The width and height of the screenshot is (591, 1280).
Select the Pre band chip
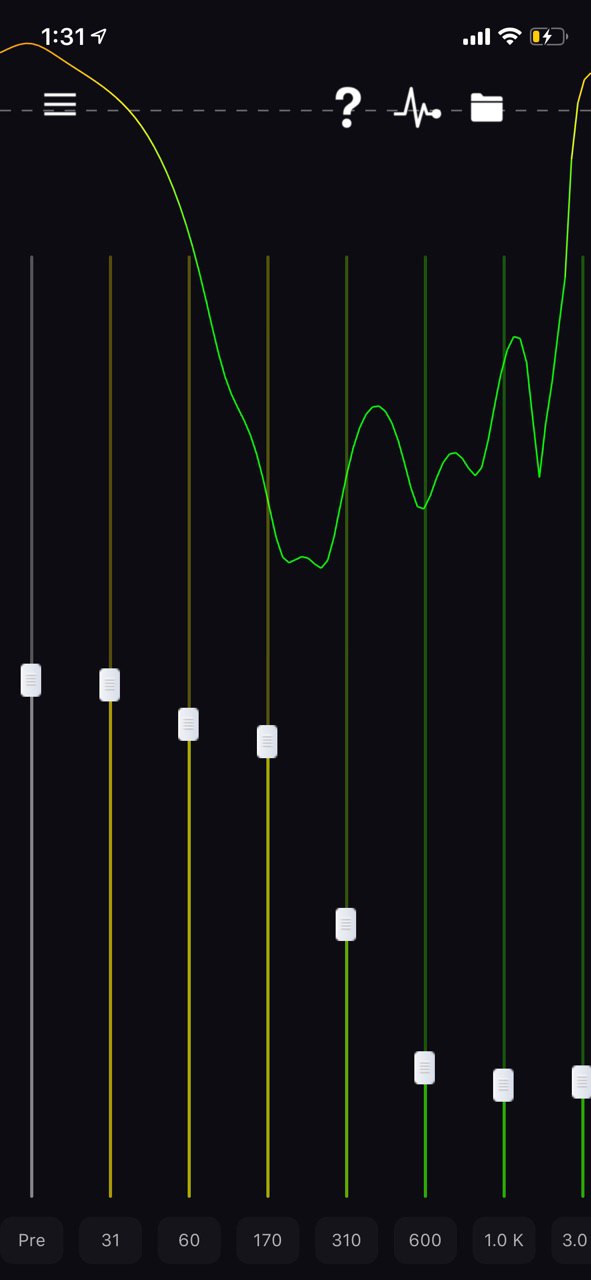31,1240
